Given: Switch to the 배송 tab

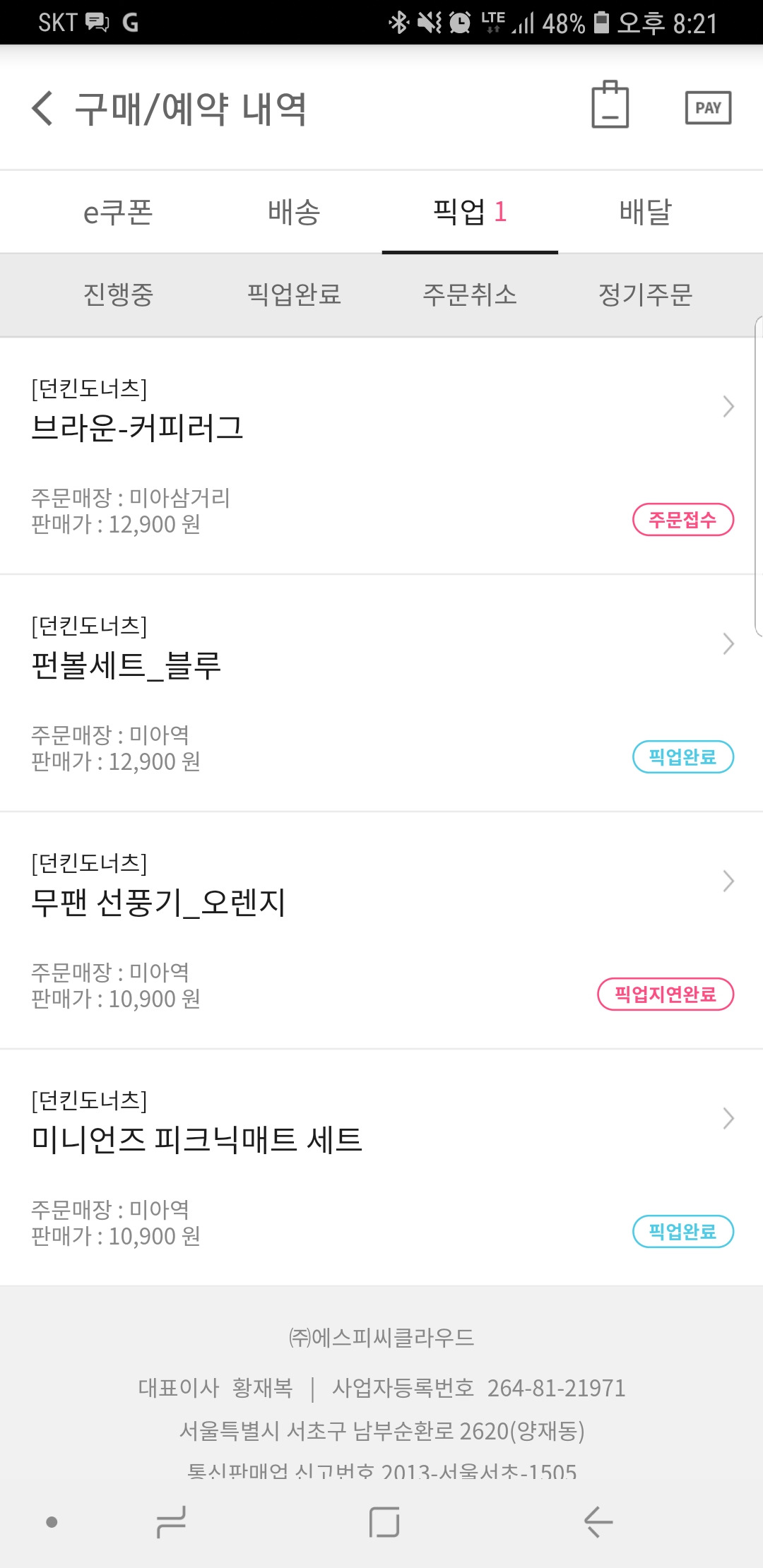Looking at the screenshot, I should tap(294, 212).
